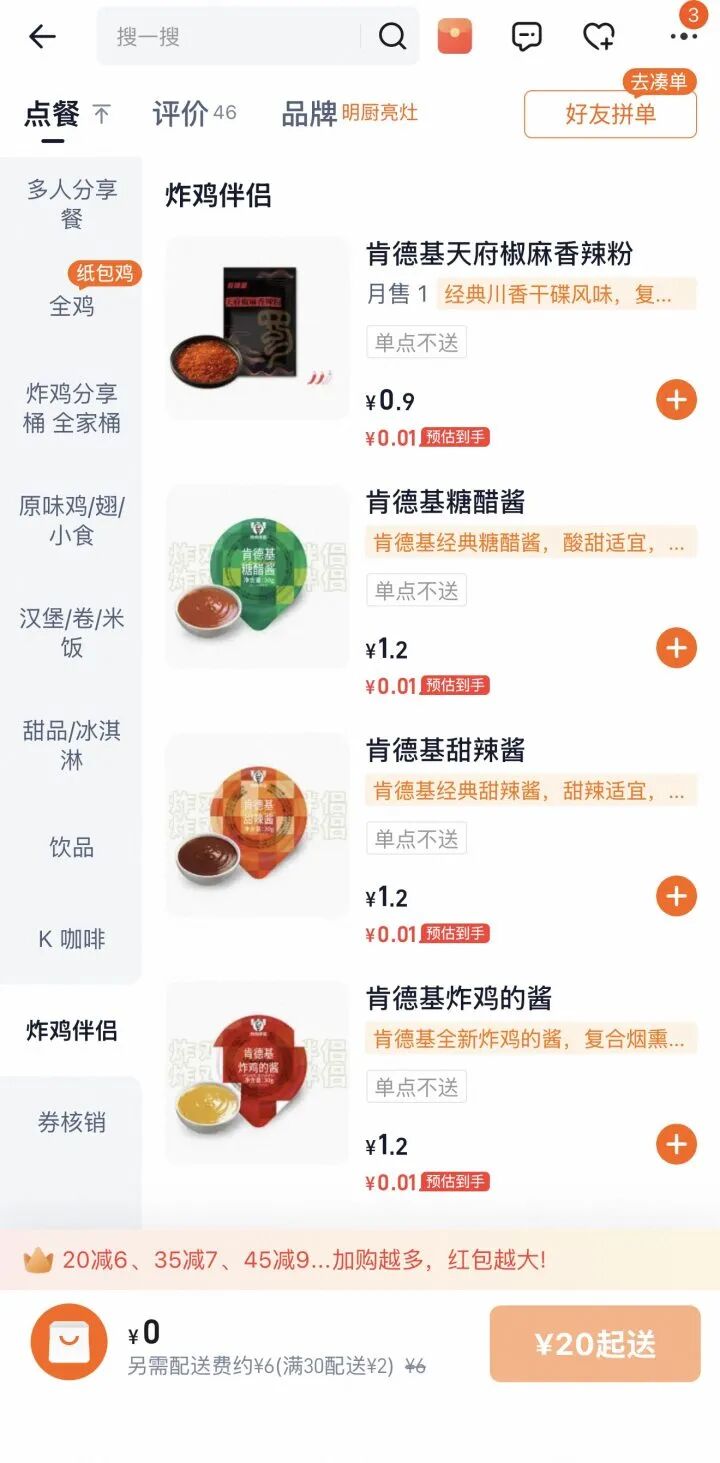Select the 炸鸡分享桶 全家桶 category
720x1463 pixels.
72,408
